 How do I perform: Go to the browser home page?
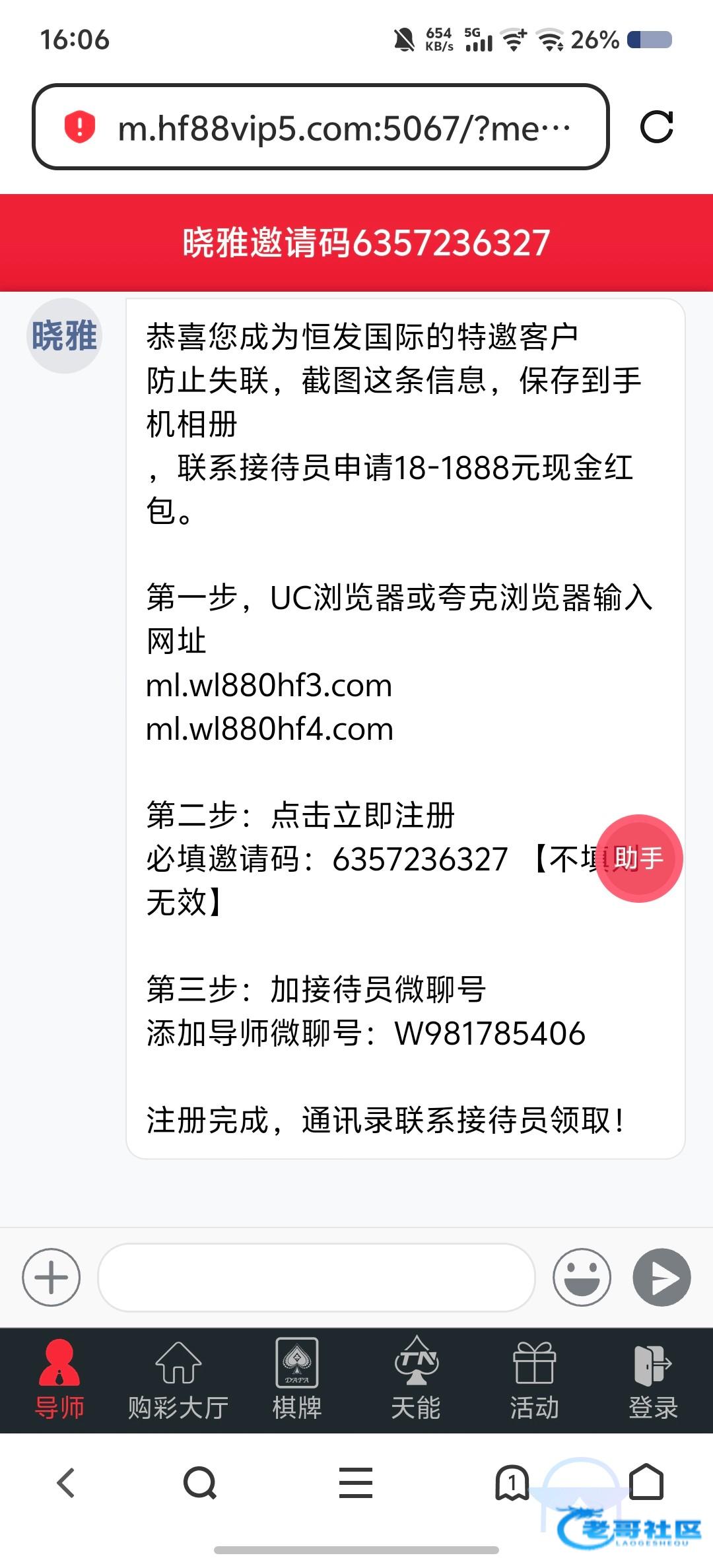[x=646, y=1482]
